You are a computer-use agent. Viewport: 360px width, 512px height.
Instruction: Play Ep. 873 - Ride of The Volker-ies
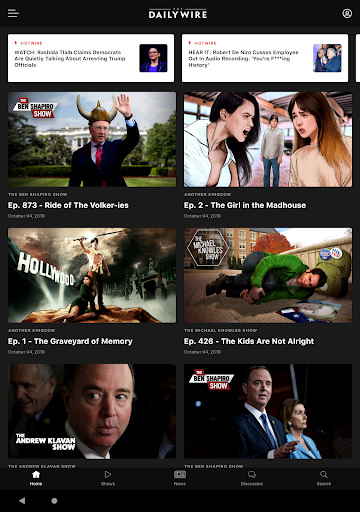(92, 139)
